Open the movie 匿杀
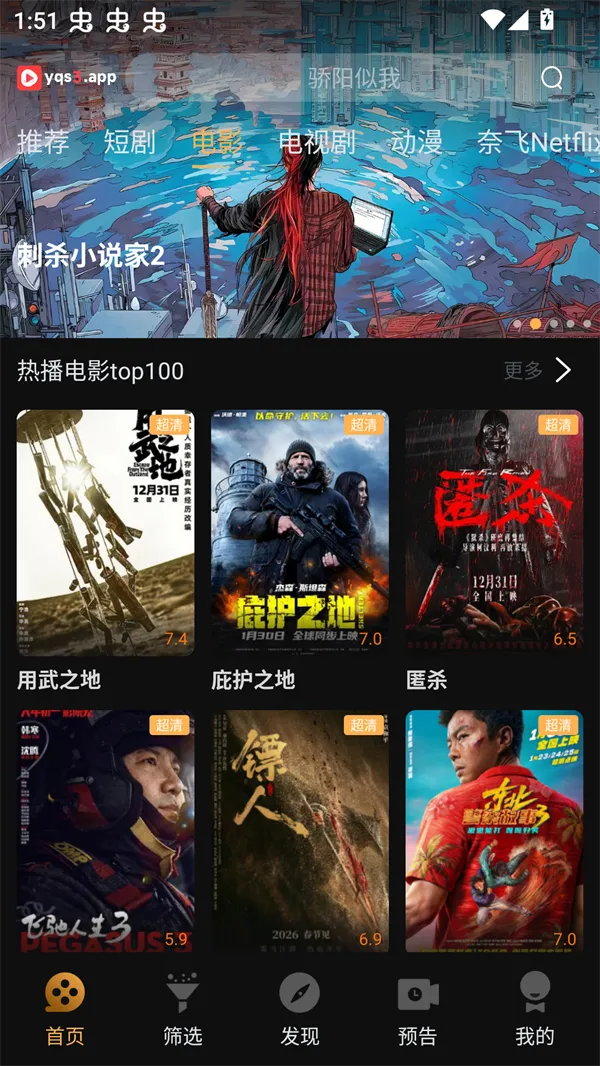 (494, 532)
